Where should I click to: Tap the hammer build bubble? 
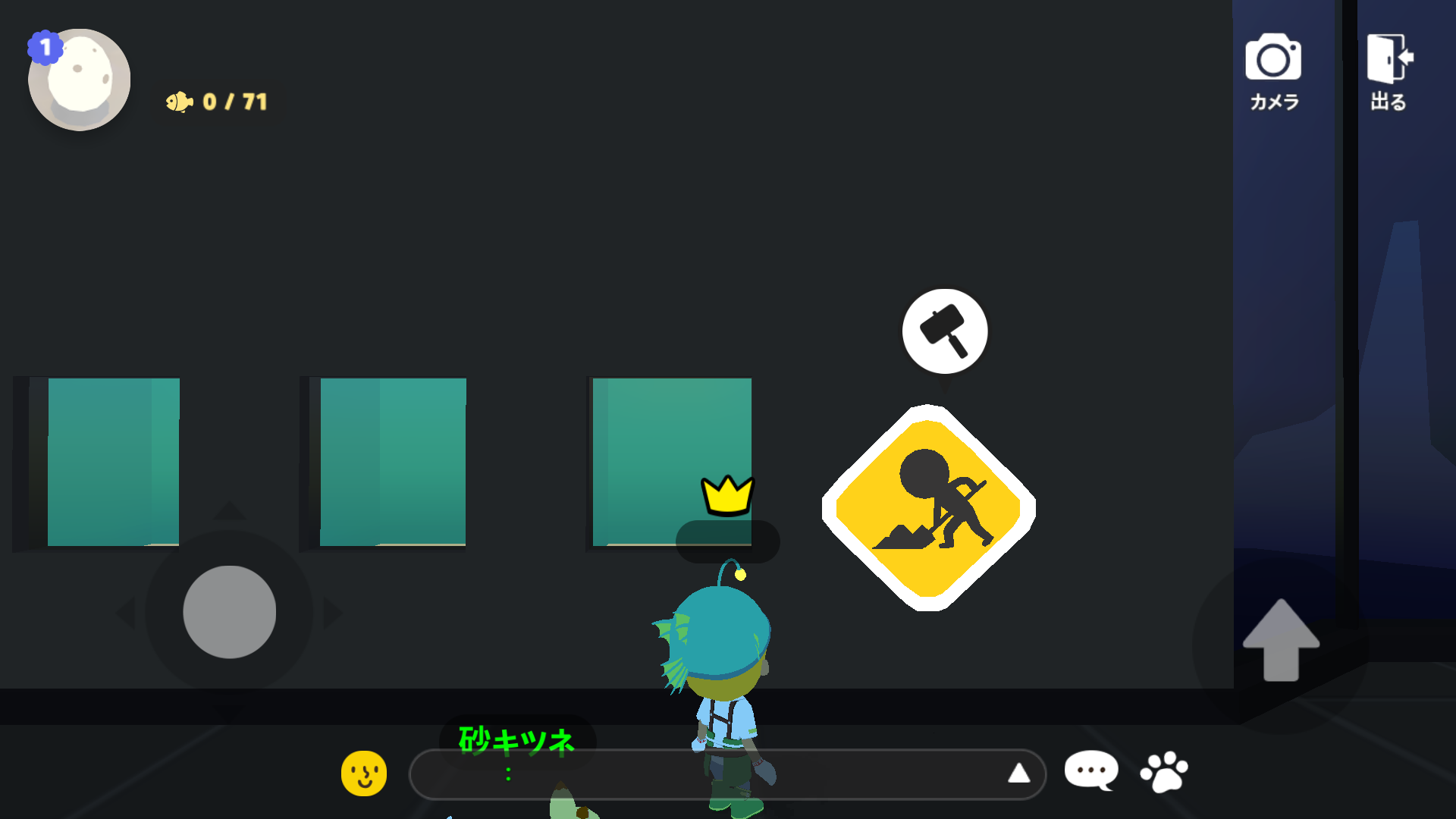[x=944, y=331]
